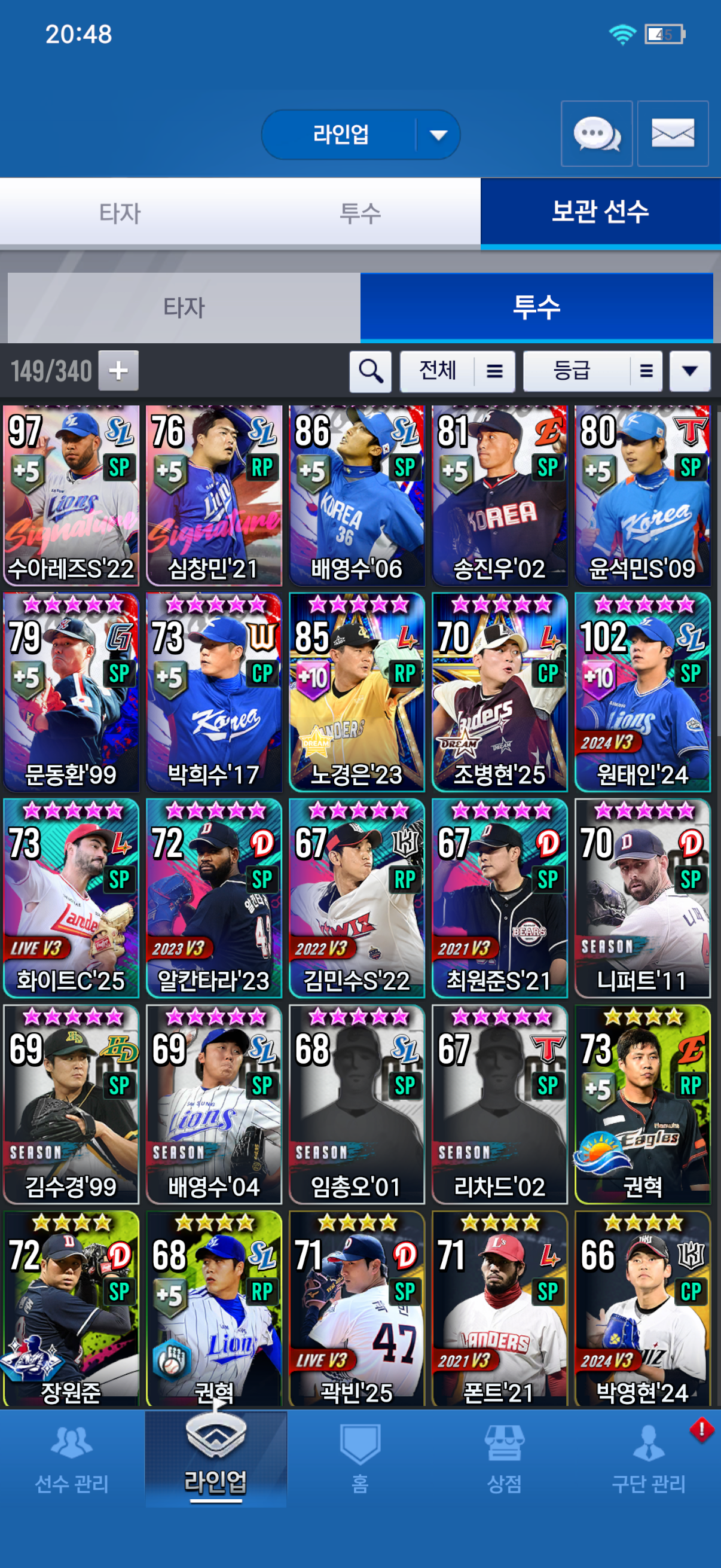Open the 노경은'23 player card

tap(356, 693)
